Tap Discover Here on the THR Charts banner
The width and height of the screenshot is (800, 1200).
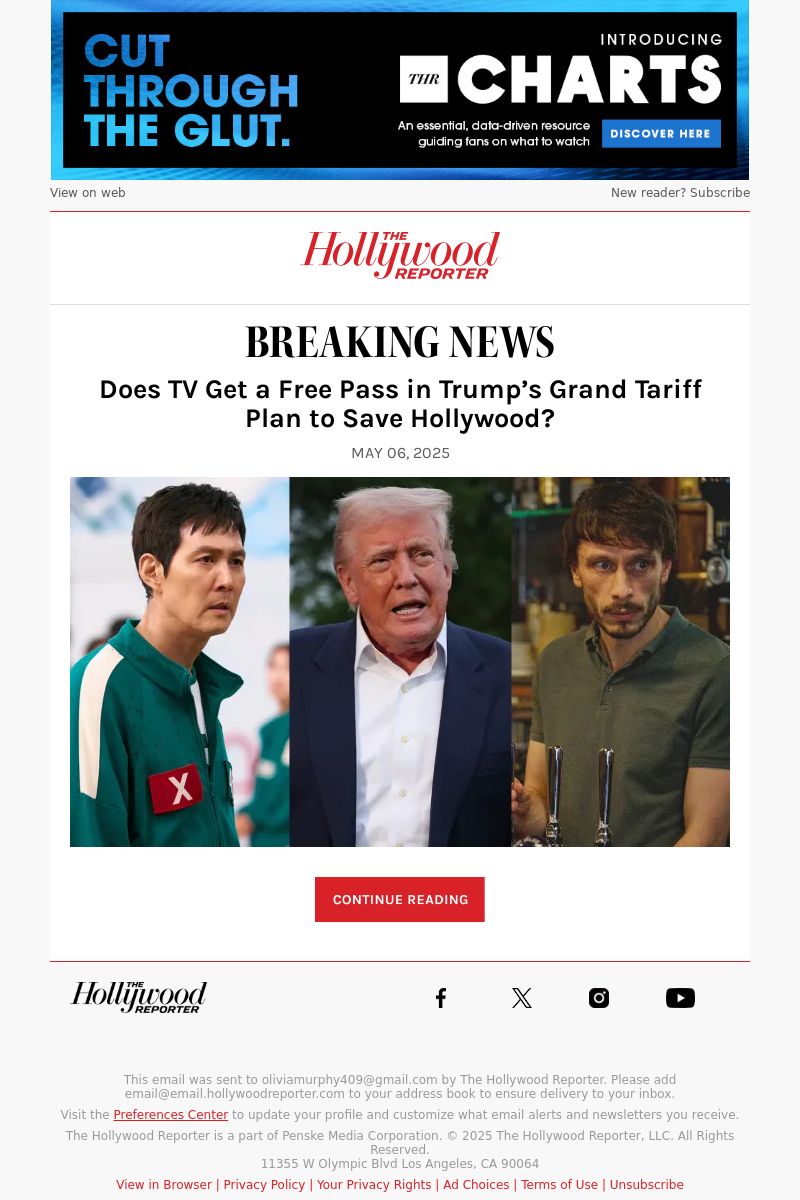coord(661,134)
